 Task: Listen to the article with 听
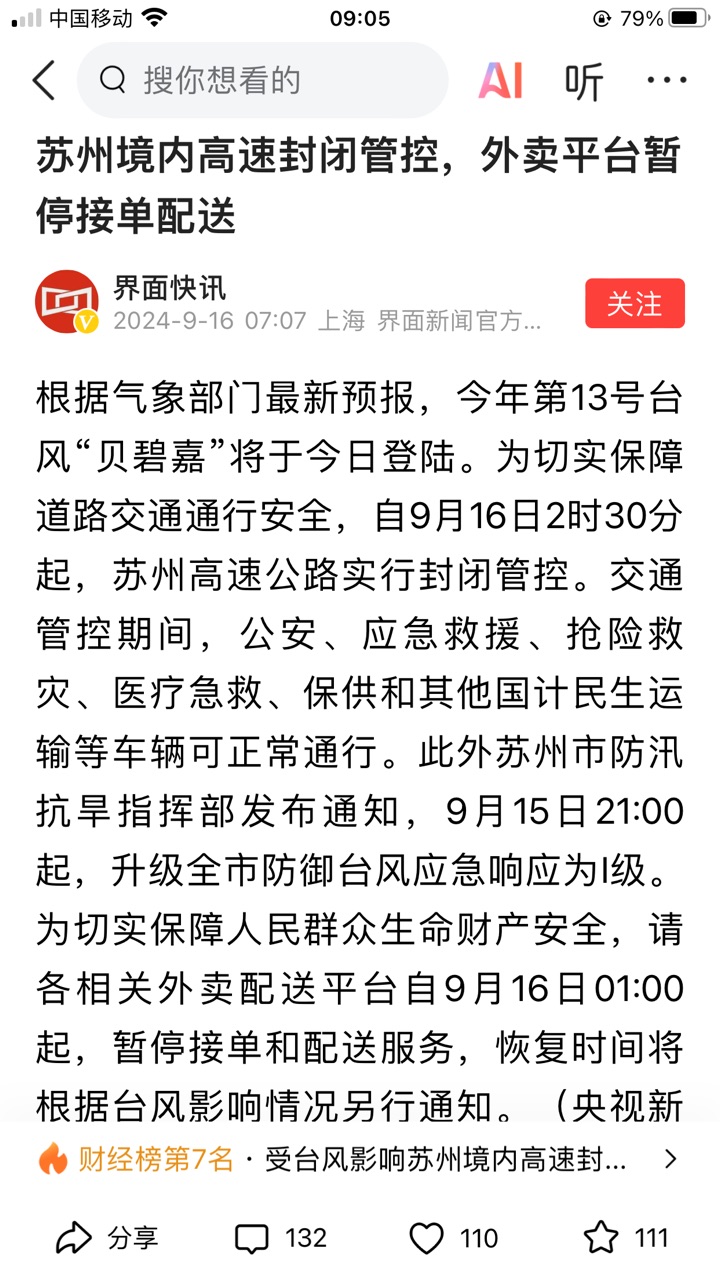click(x=584, y=82)
